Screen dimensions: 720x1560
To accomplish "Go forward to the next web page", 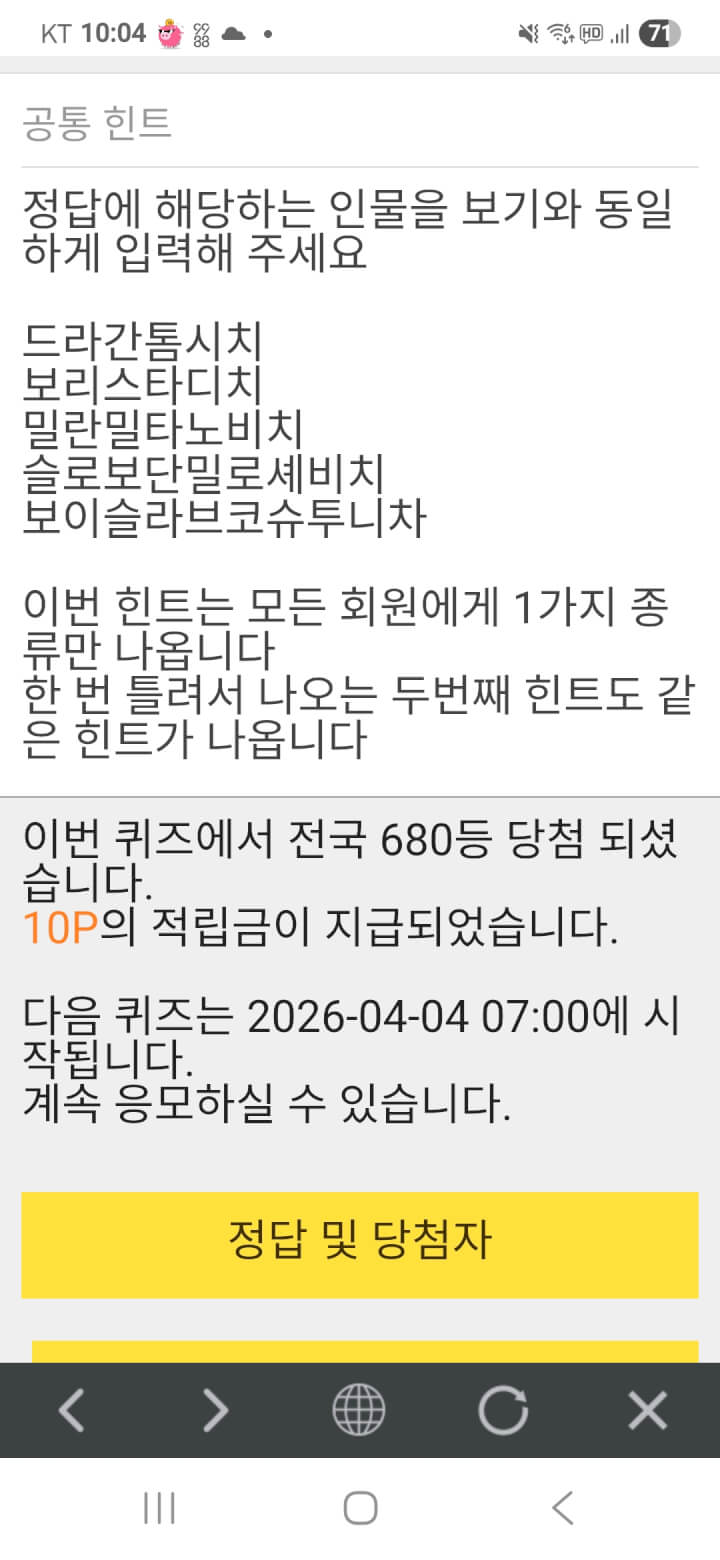I will click(215, 1409).
